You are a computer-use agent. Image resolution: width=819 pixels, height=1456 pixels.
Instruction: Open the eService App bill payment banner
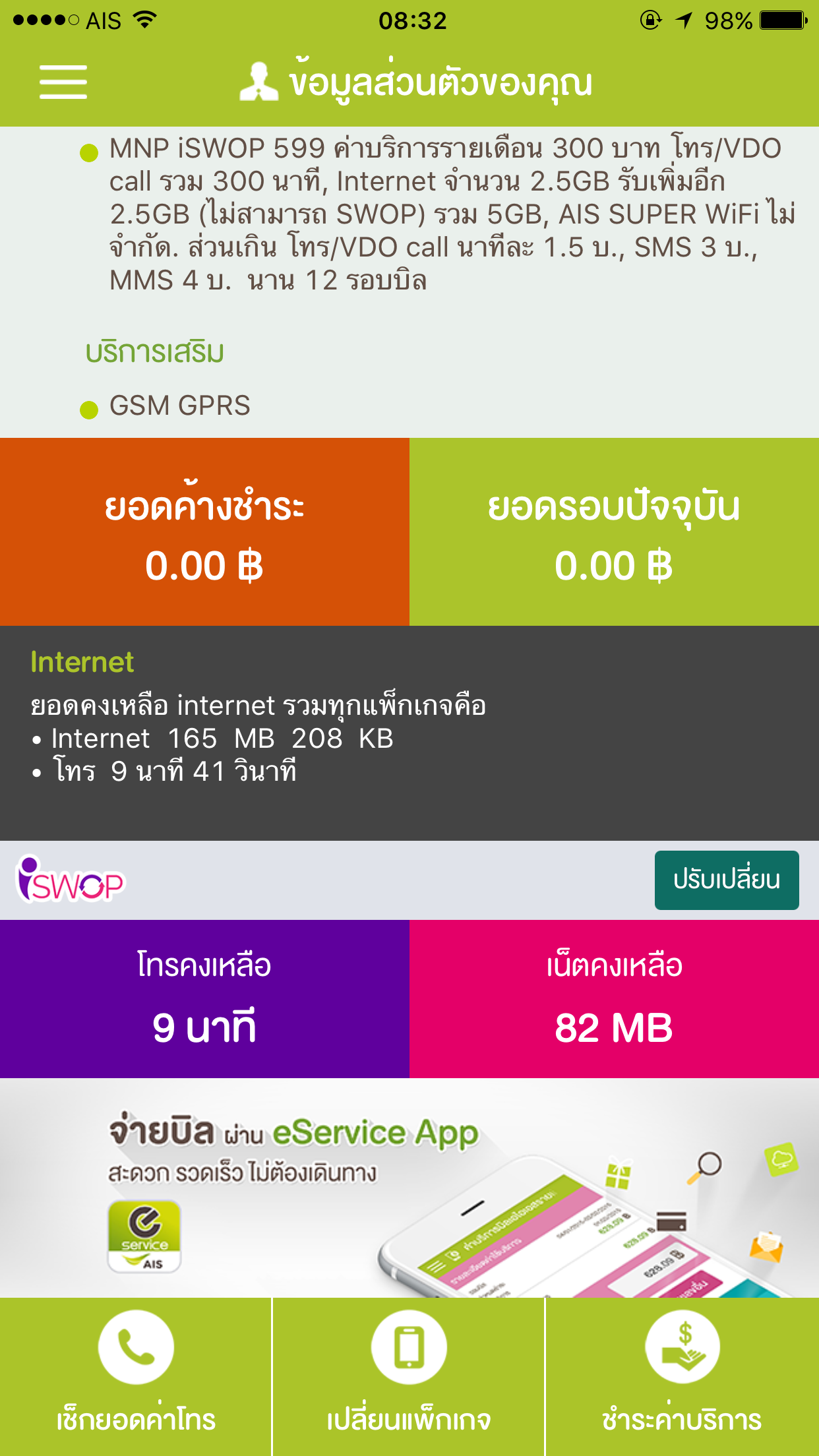pyautogui.click(x=409, y=1188)
